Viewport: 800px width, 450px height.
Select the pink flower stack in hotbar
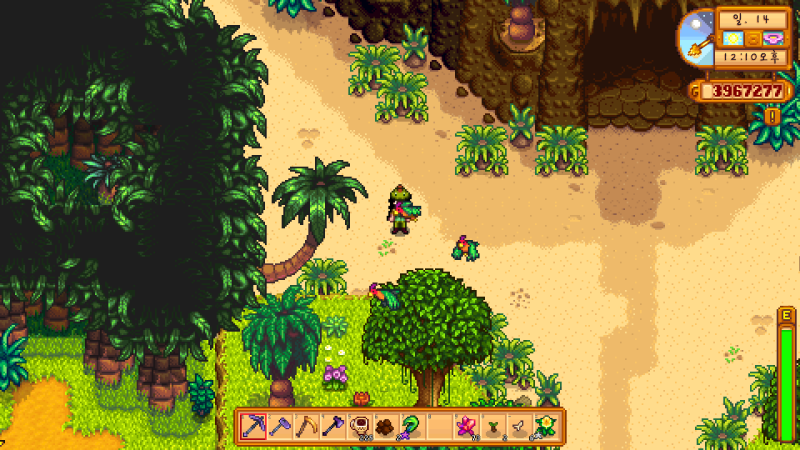click(464, 427)
